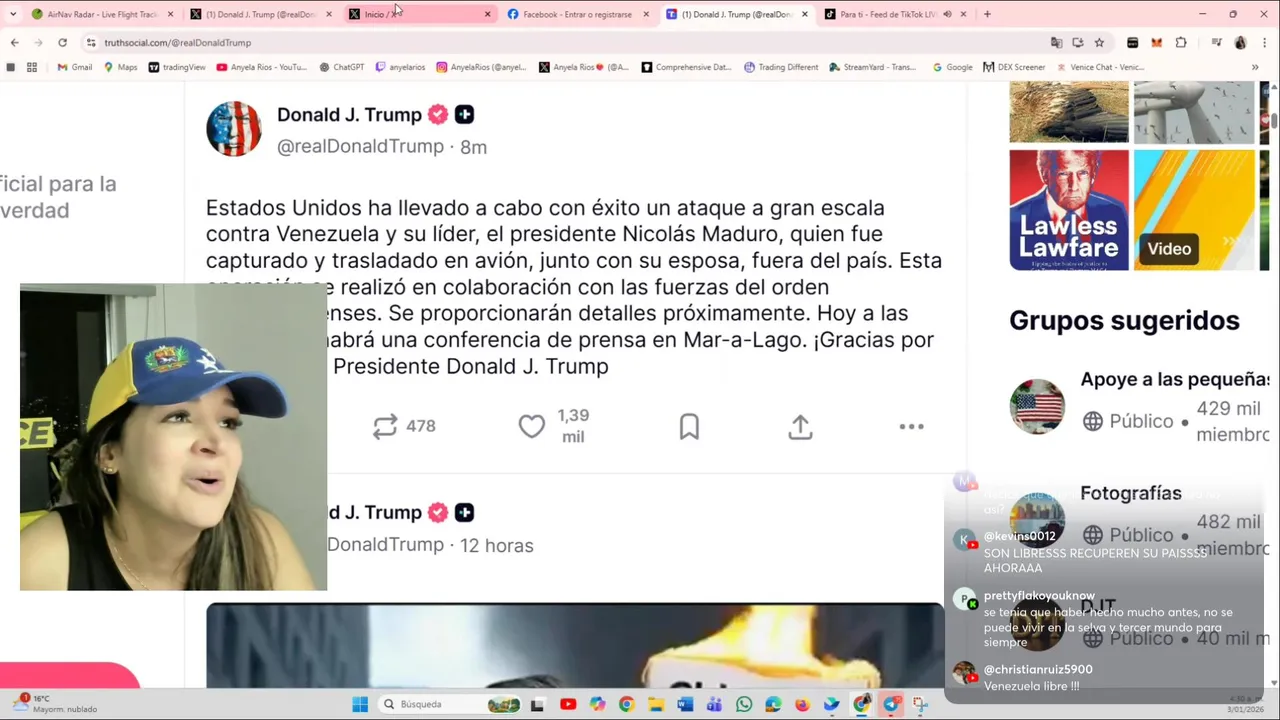Open the Lawless Lawfare thumbnail
The width and height of the screenshot is (1280, 720).
point(1068,210)
